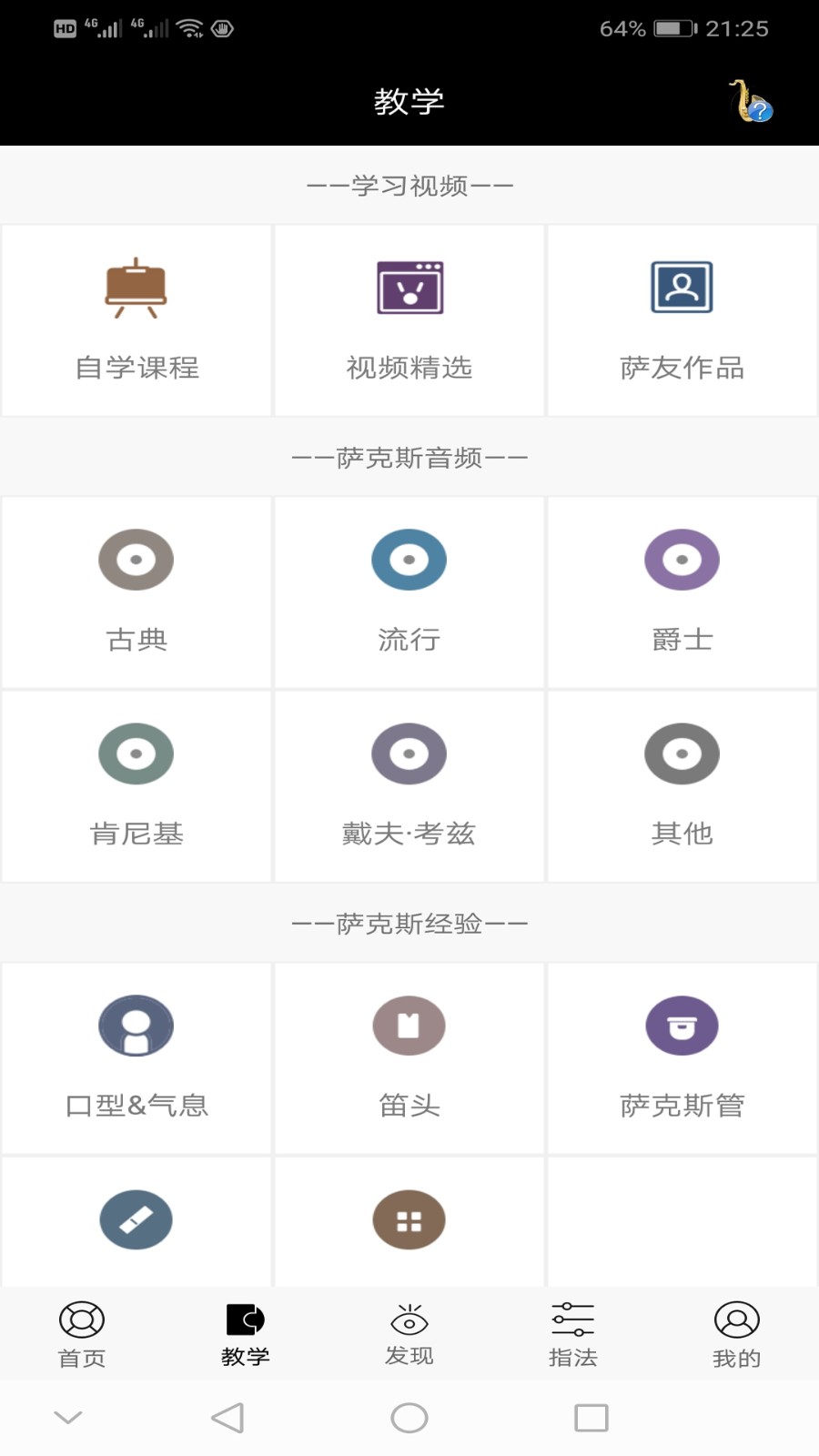Screen dimensions: 819x1456
Task: Switch to the 发现 discover tab
Action: point(409,1333)
